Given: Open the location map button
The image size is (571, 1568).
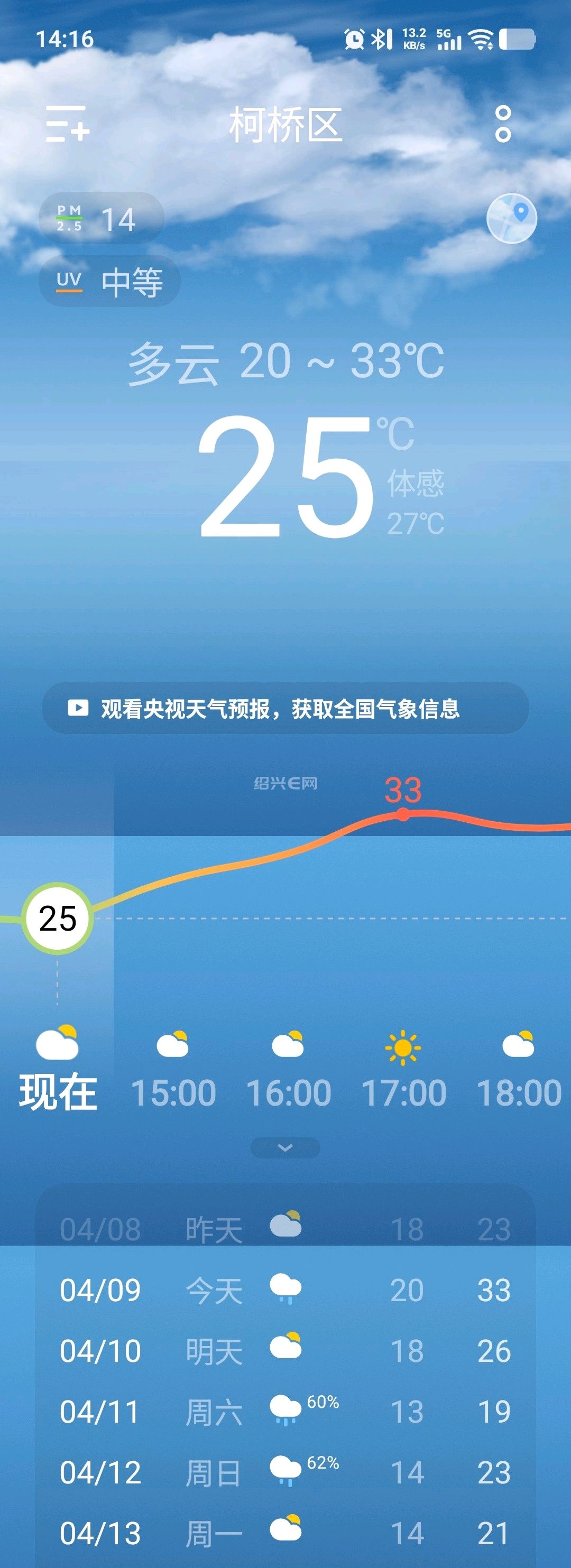Looking at the screenshot, I should tap(511, 218).
